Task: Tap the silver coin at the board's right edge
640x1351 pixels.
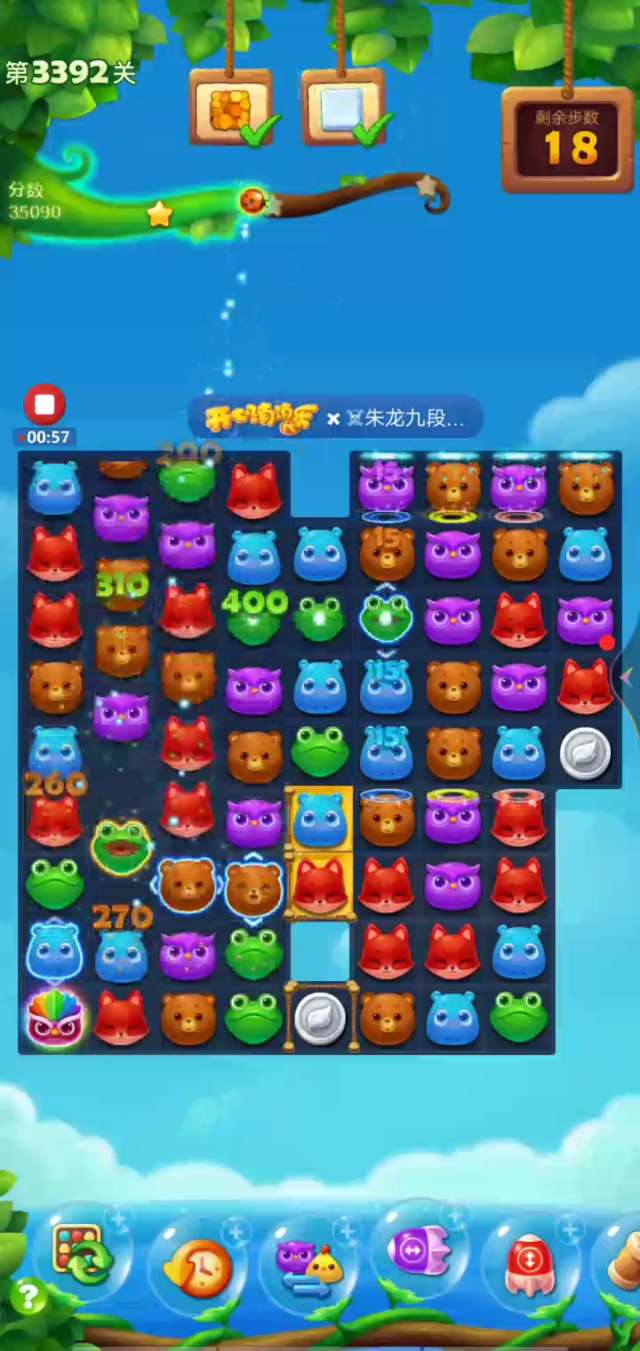Action: pos(585,753)
